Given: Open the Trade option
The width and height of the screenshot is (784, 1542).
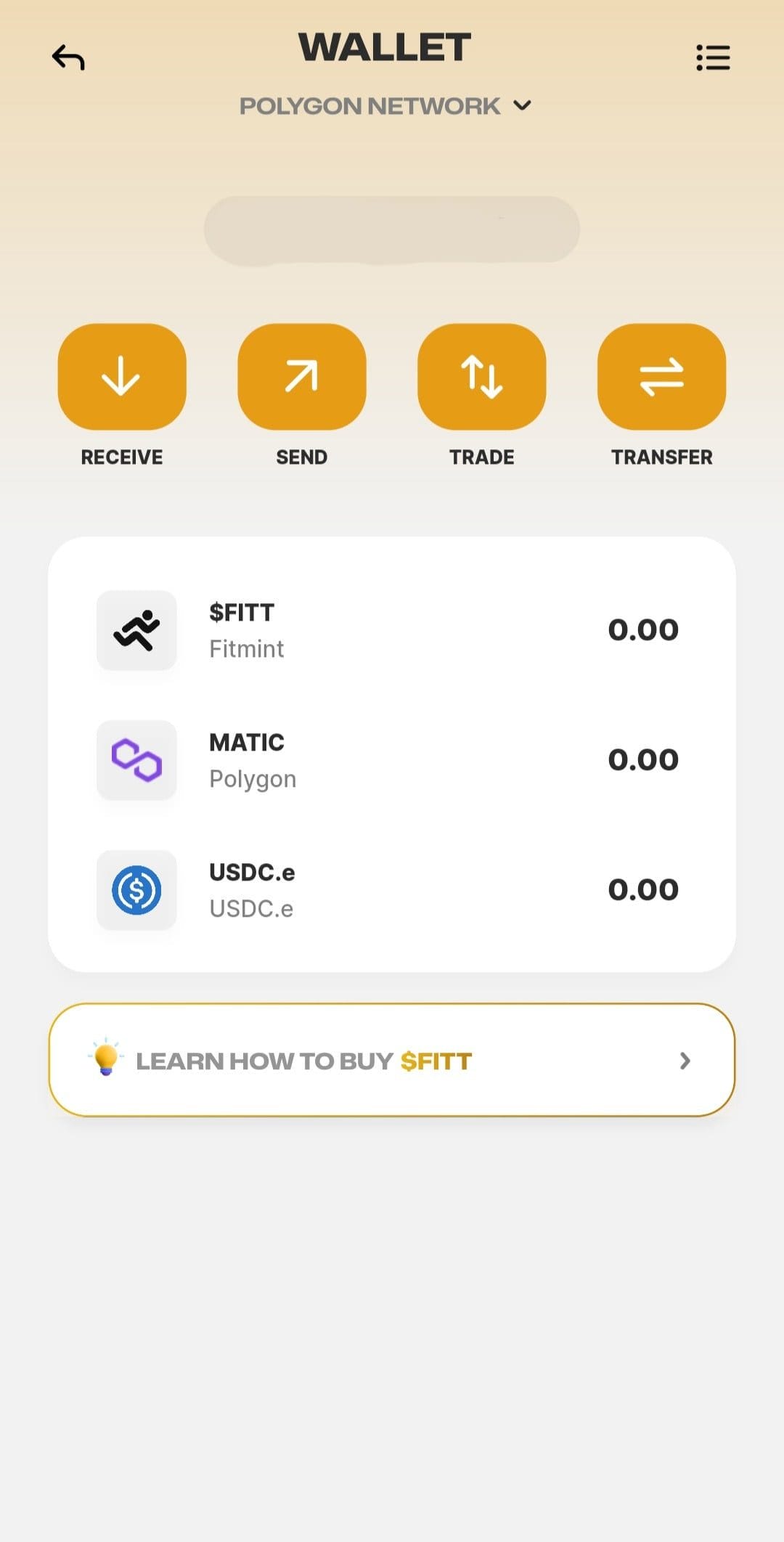Looking at the screenshot, I should coord(482,377).
